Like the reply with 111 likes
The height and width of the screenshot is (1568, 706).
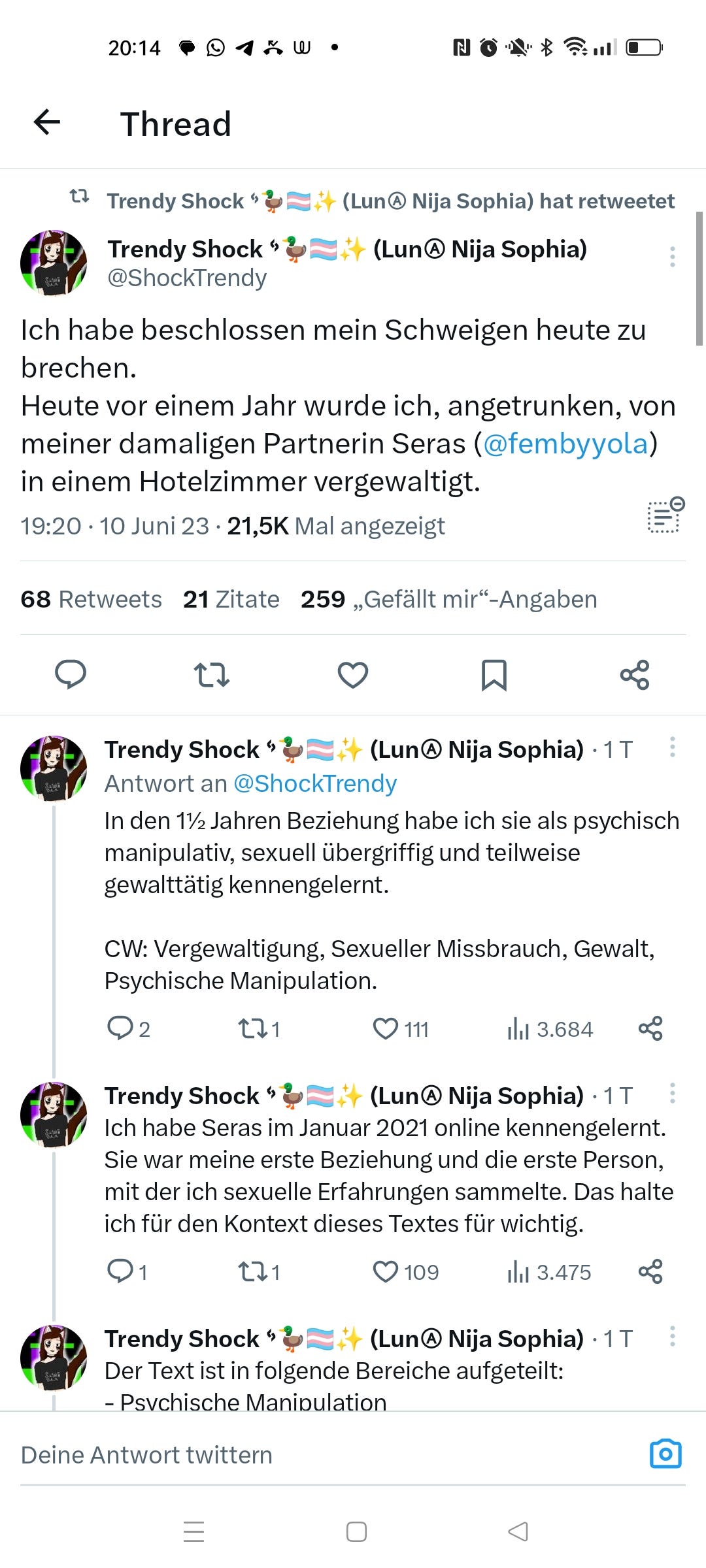click(x=386, y=1029)
